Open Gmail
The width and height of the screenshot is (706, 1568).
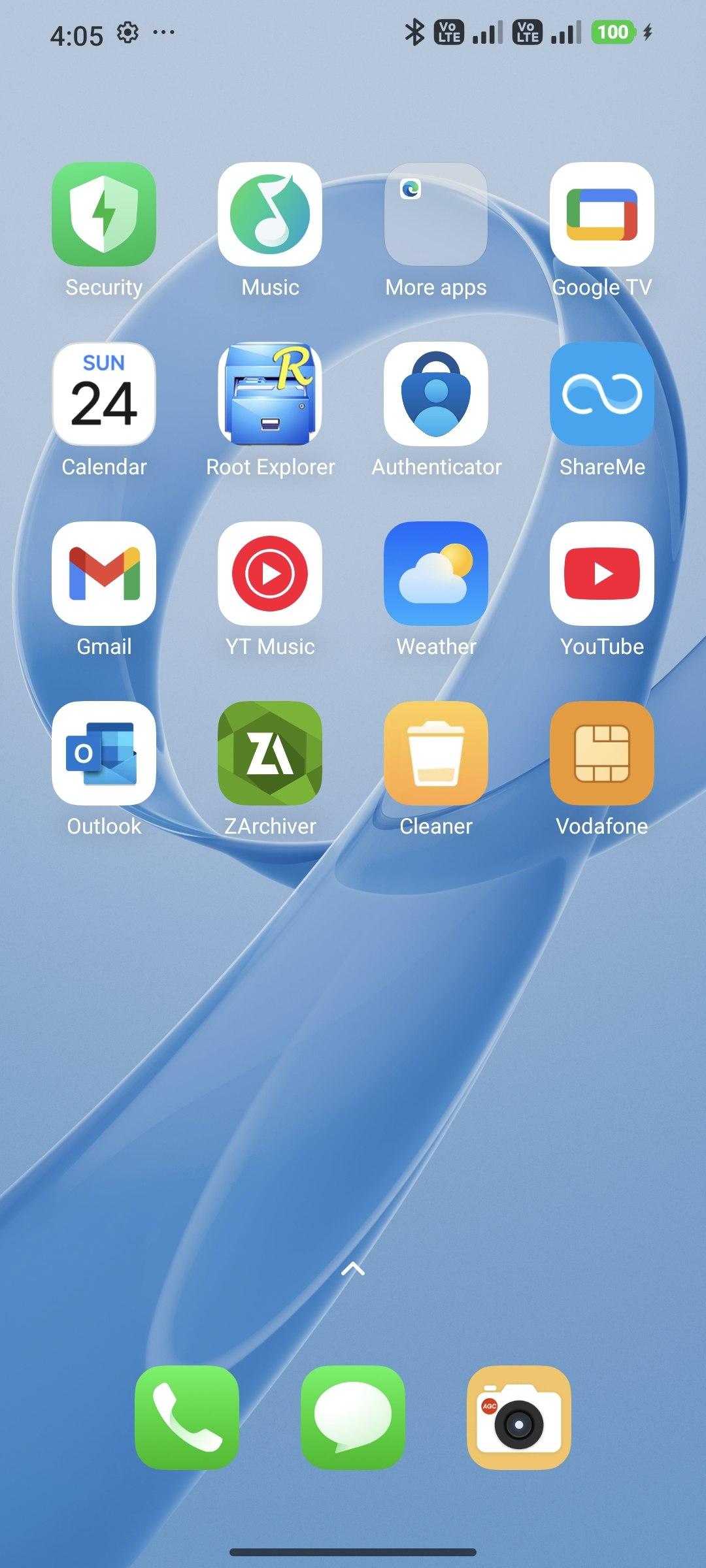104,574
